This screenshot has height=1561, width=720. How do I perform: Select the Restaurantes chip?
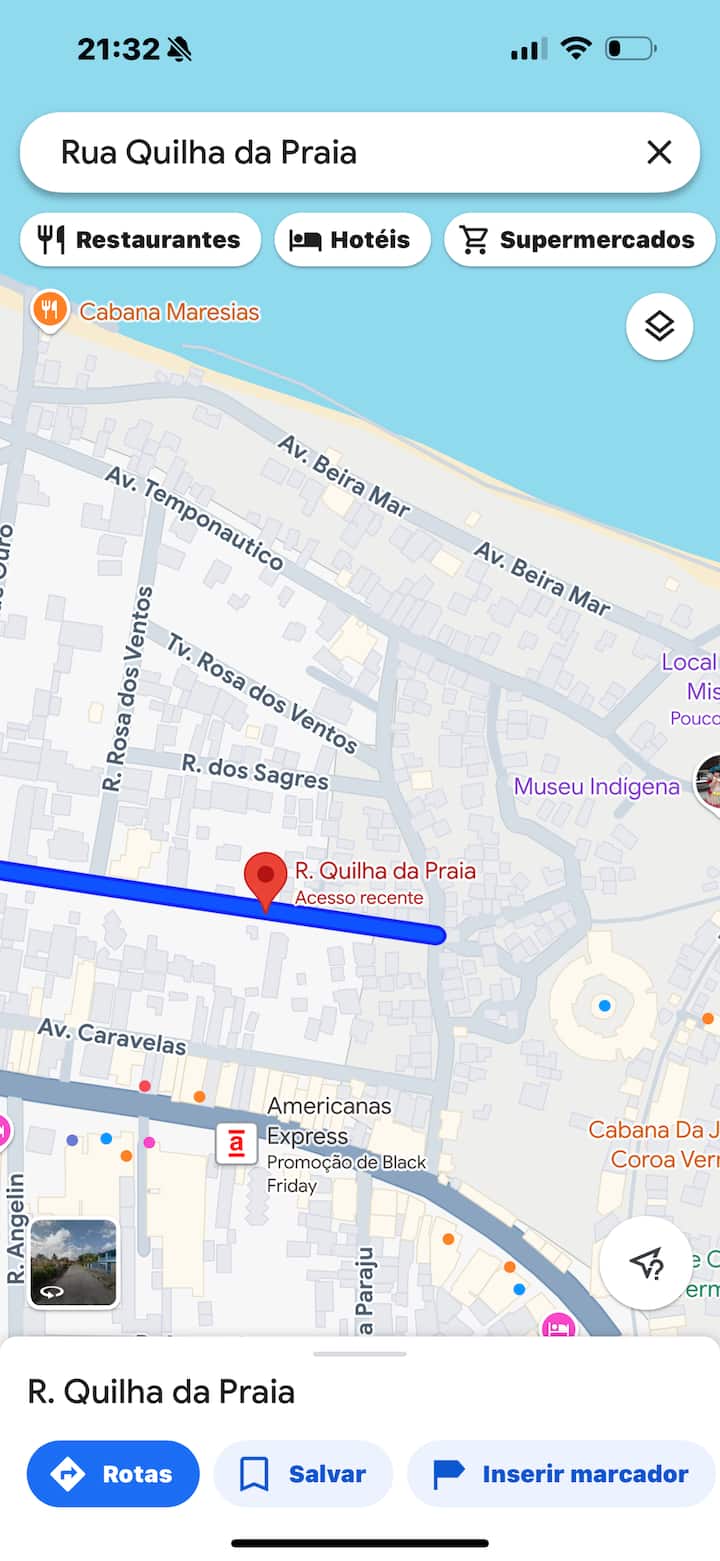tap(140, 240)
